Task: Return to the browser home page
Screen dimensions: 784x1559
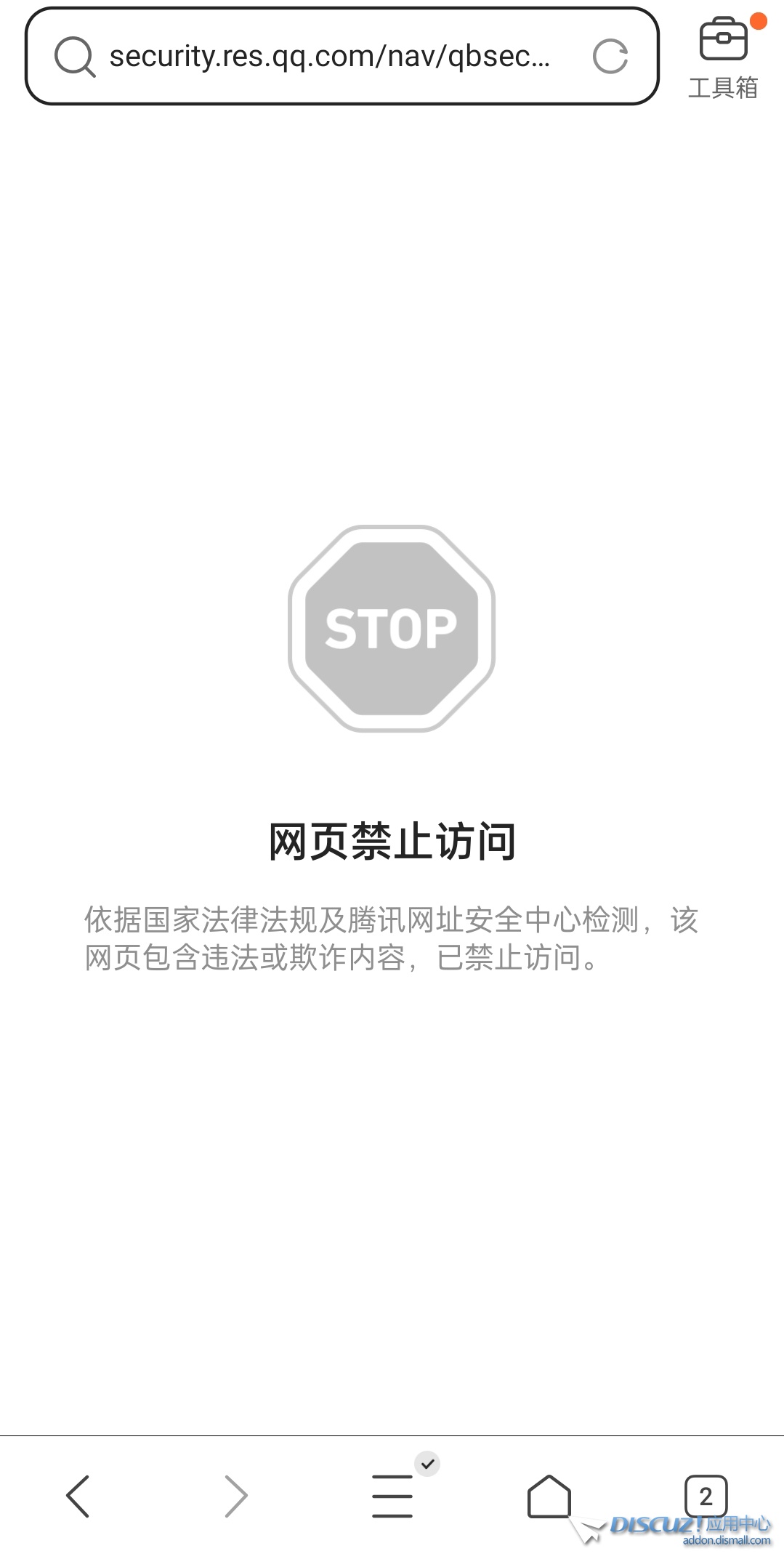Action: (549, 1496)
